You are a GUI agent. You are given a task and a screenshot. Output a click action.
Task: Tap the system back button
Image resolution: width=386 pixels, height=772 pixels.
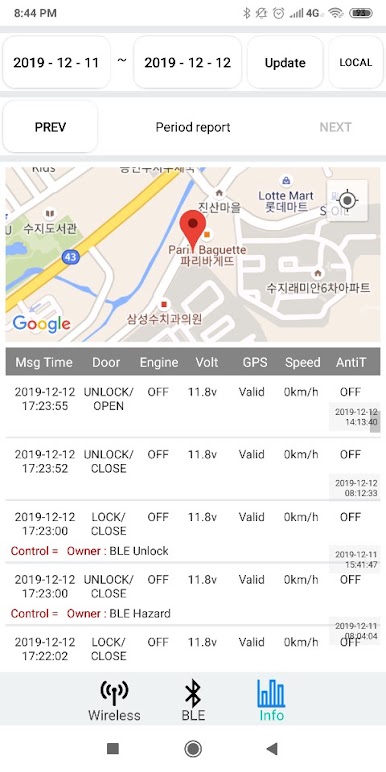point(272,749)
